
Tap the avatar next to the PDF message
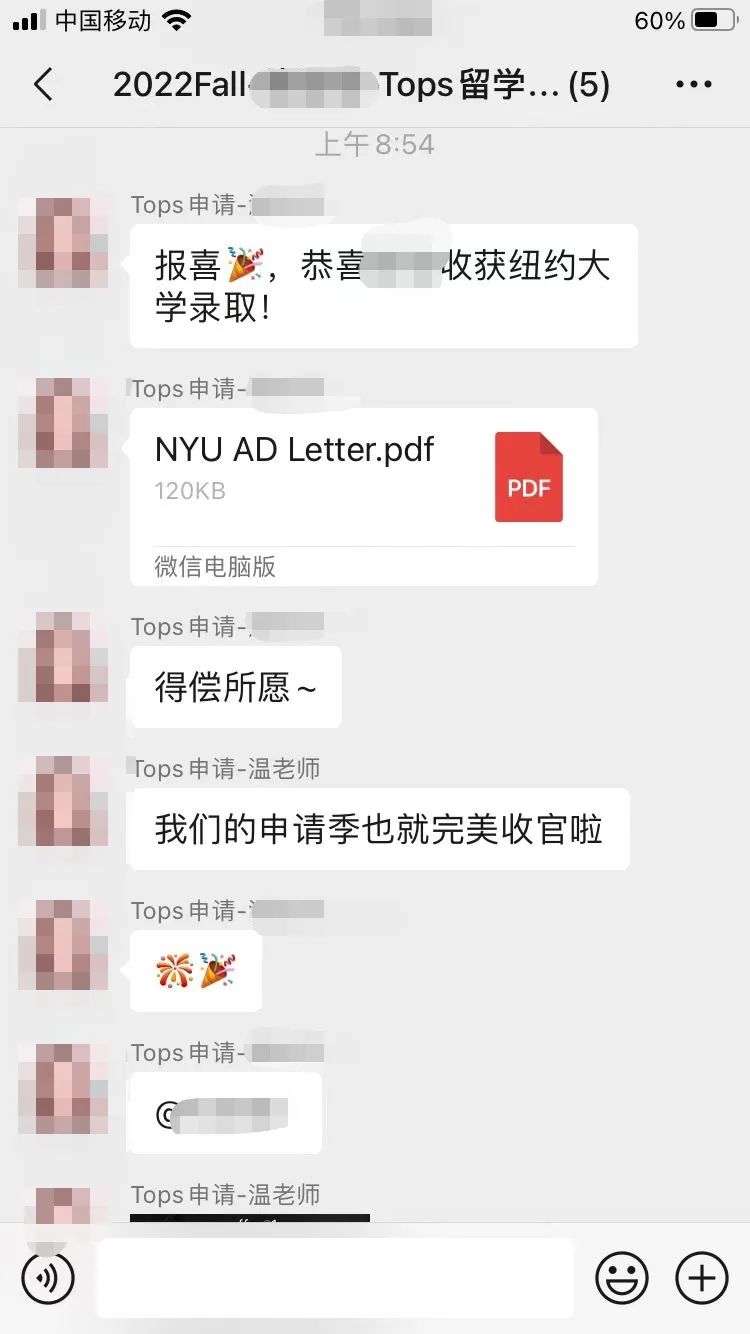(64, 422)
